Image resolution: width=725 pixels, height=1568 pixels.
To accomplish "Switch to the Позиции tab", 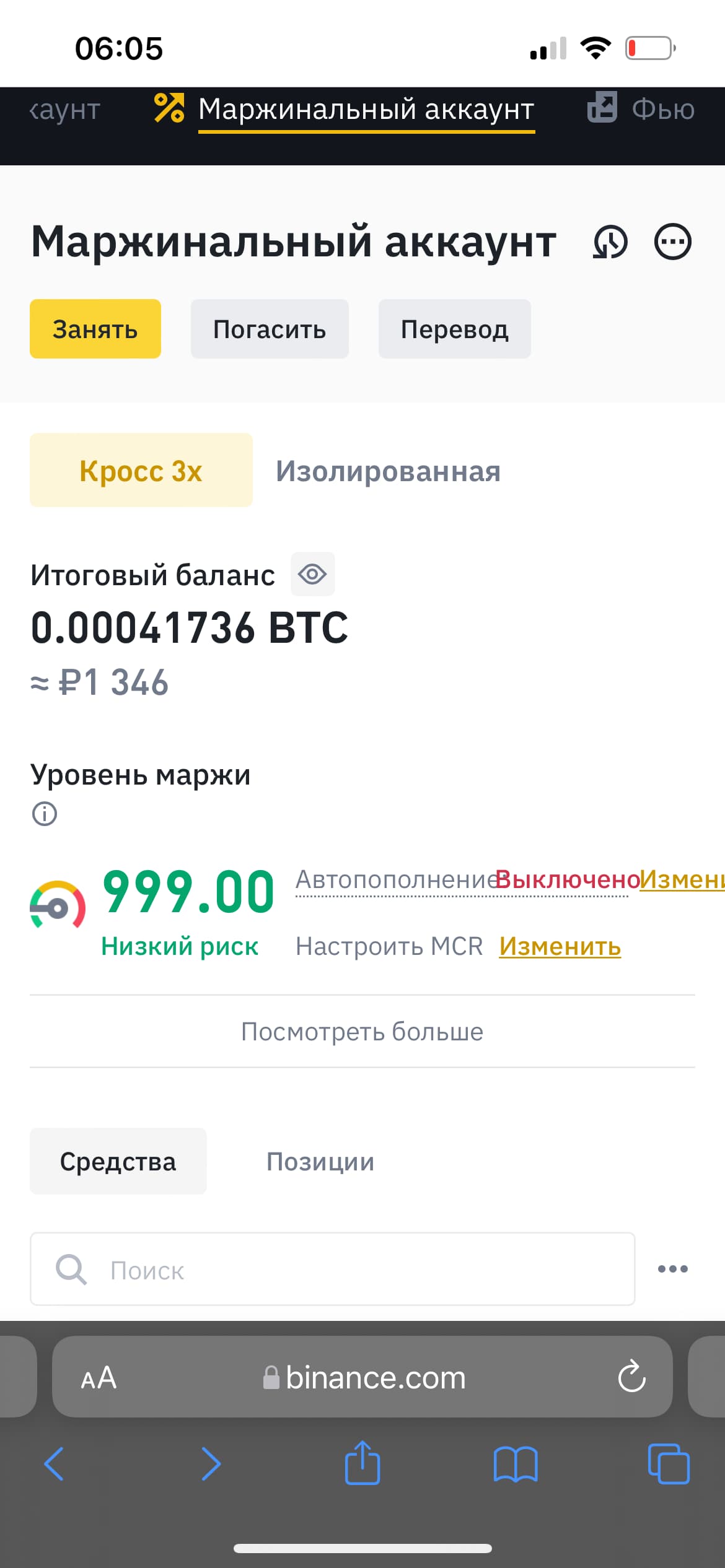I will click(320, 1162).
